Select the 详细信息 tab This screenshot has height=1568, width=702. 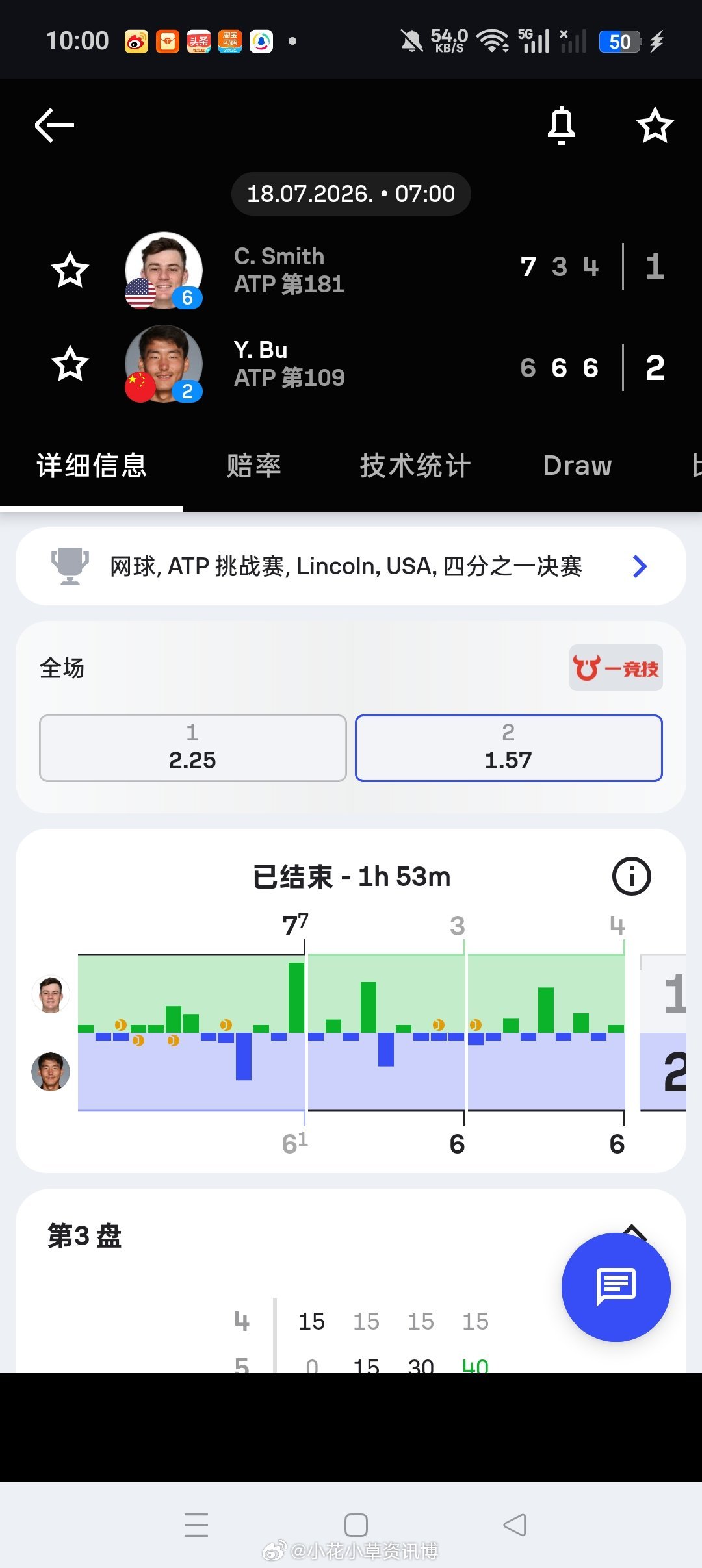click(x=92, y=466)
